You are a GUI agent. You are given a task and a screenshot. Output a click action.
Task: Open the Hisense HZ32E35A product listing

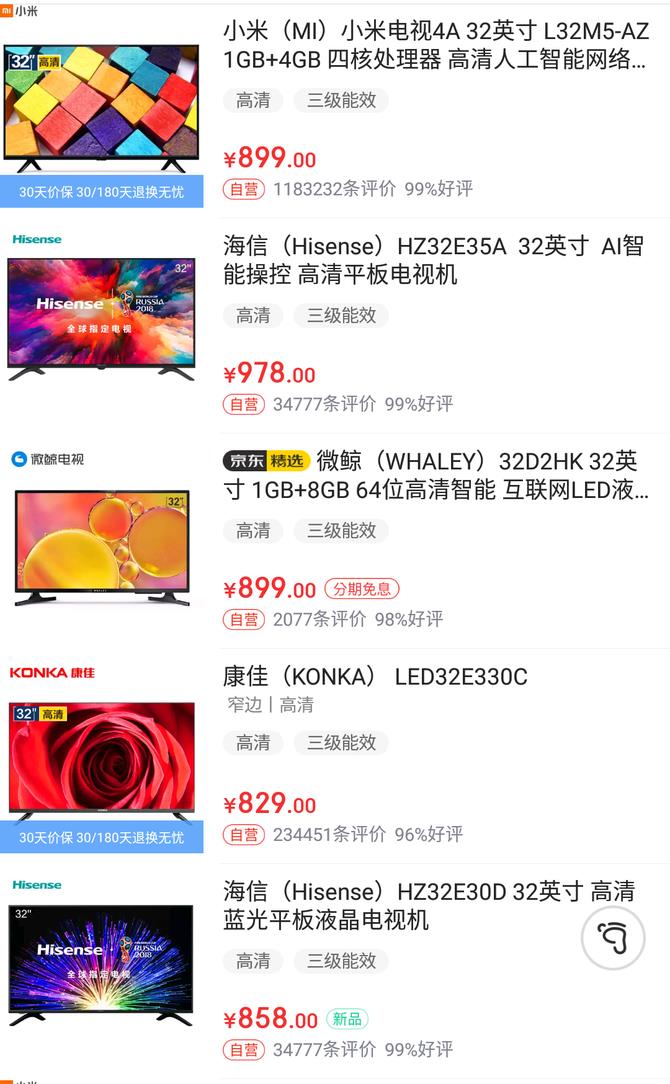pos(432,260)
